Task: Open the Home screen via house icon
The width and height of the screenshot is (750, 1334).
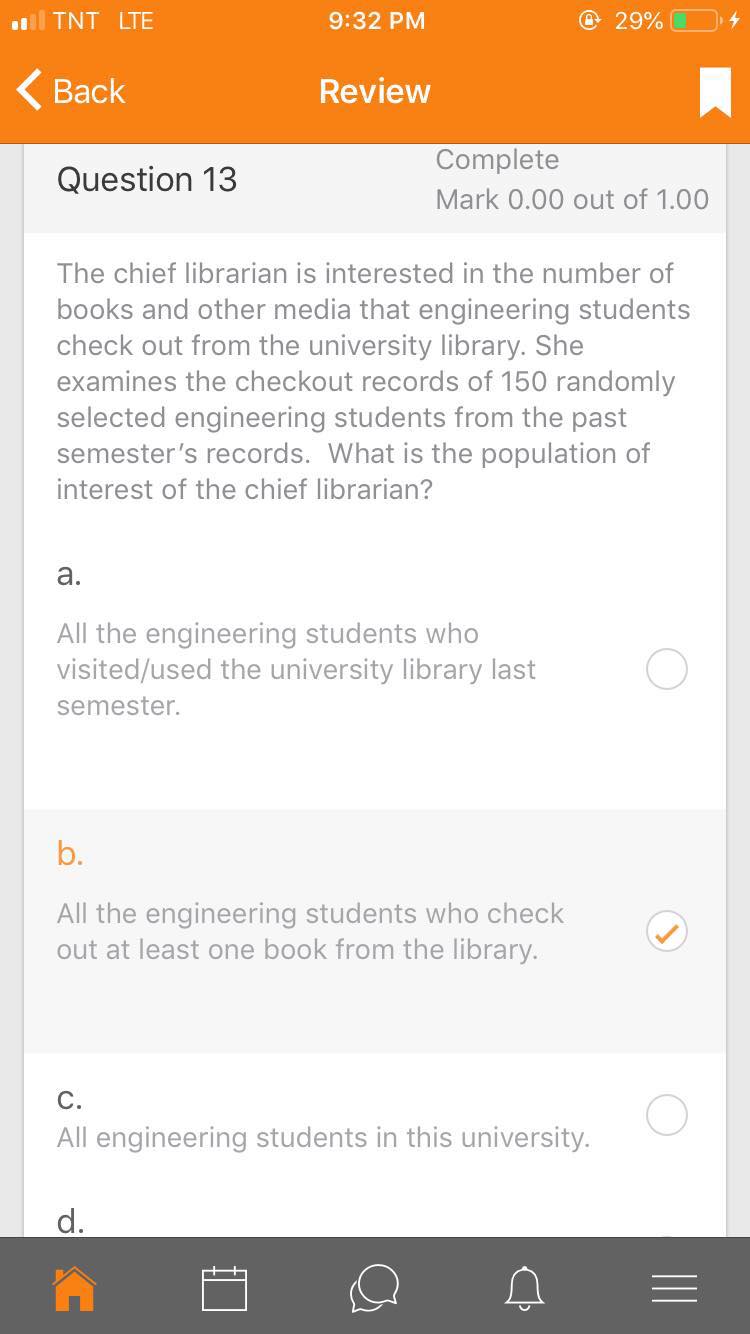Action: [74, 1288]
